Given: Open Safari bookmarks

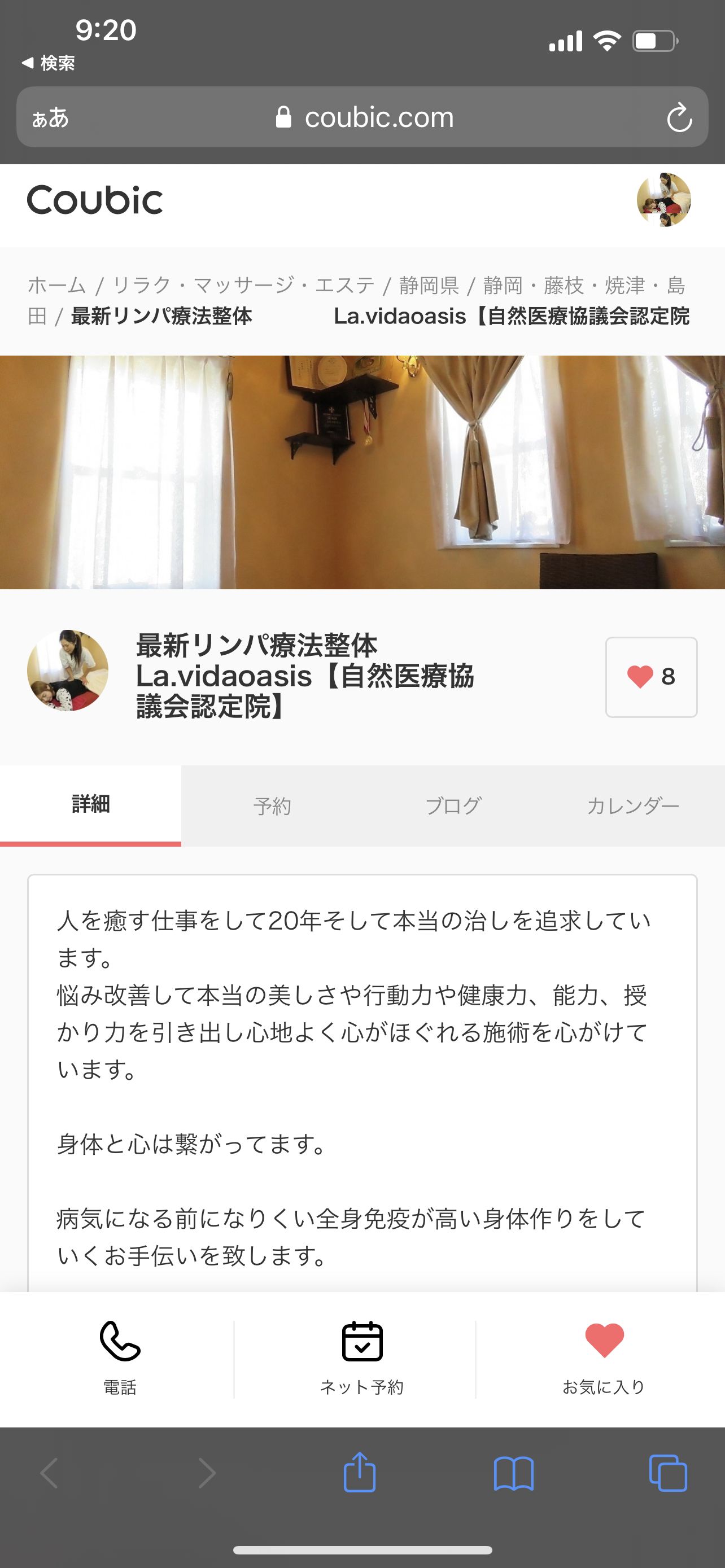Looking at the screenshot, I should pos(514,1474).
